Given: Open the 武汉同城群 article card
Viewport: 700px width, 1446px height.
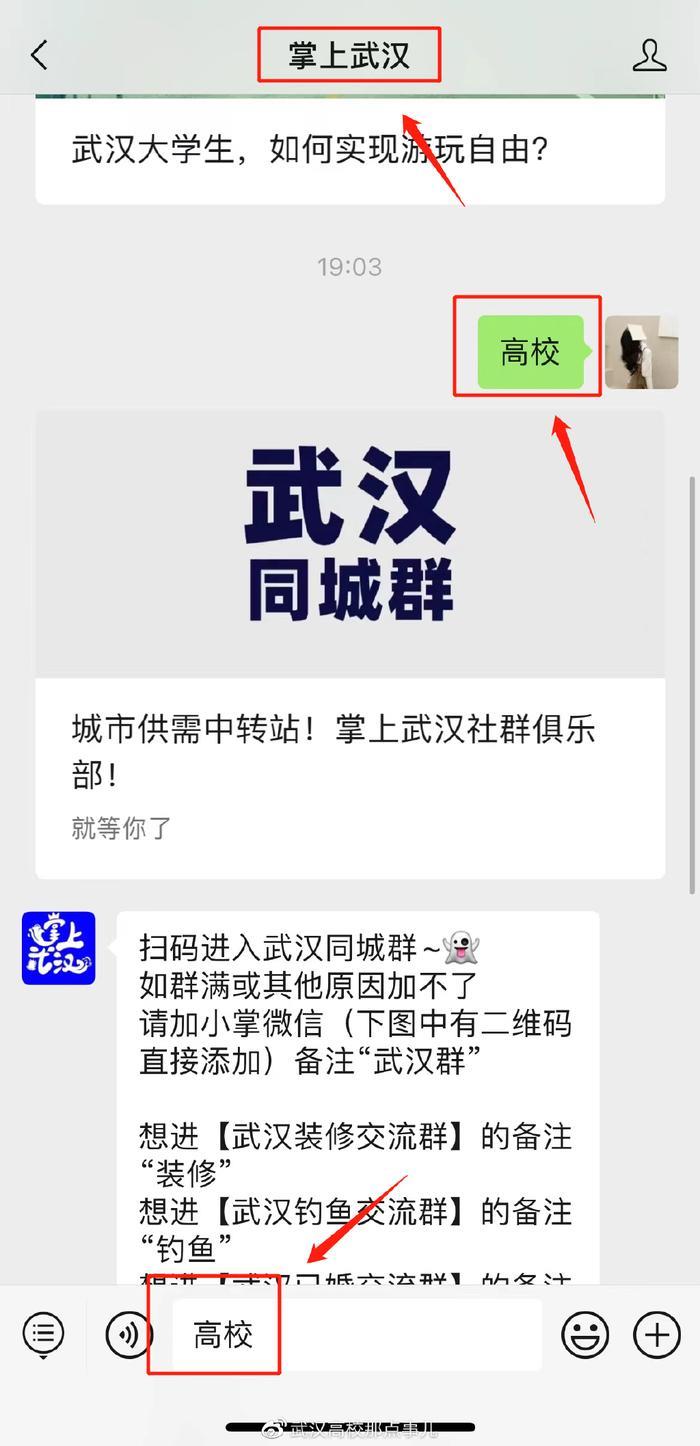Looking at the screenshot, I should (350, 640).
